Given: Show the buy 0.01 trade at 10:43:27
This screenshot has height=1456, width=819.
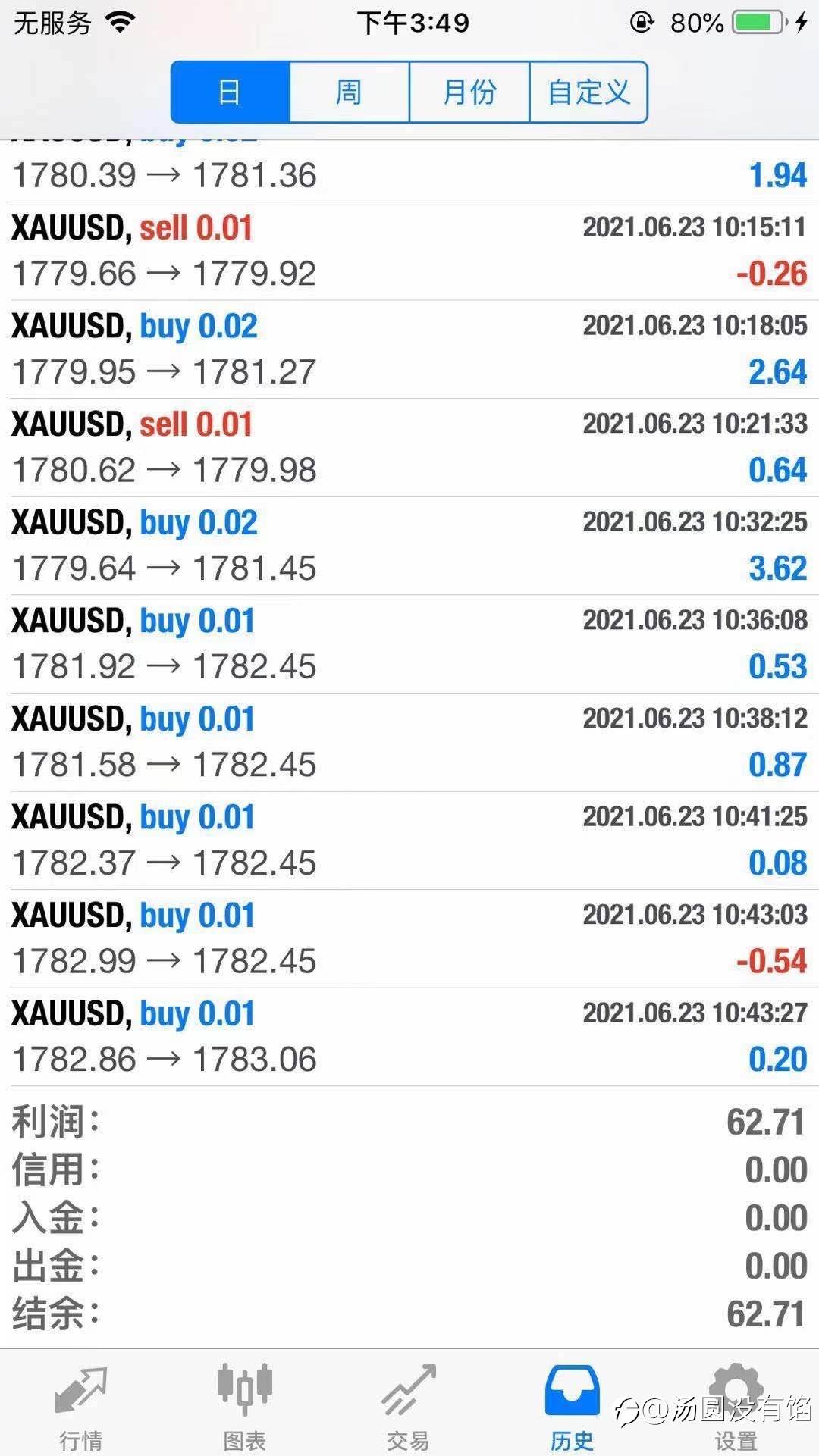Looking at the screenshot, I should click(x=409, y=1036).
